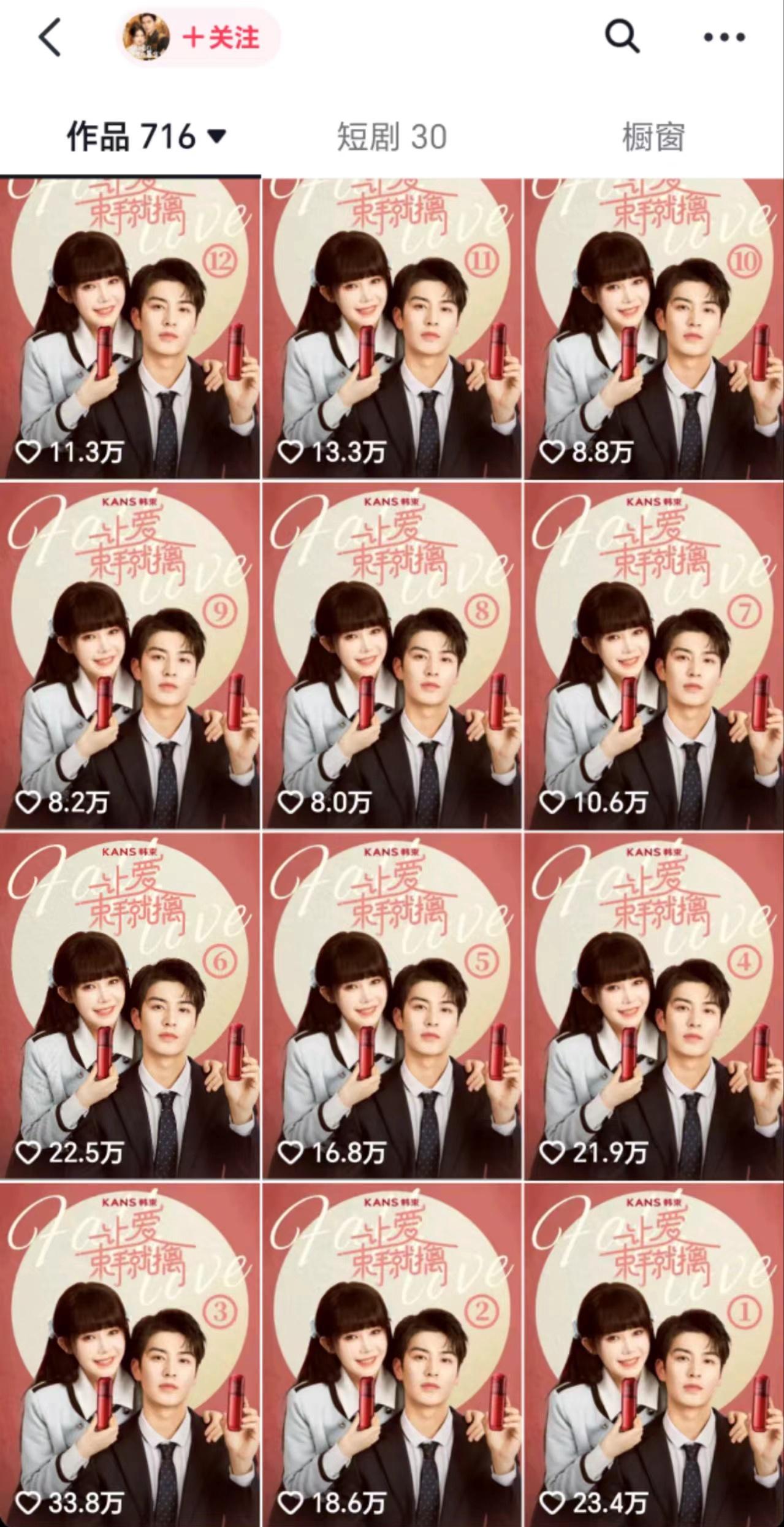
Task: Watch episode 3 video with 33.8万 likes
Action: coord(130,1355)
